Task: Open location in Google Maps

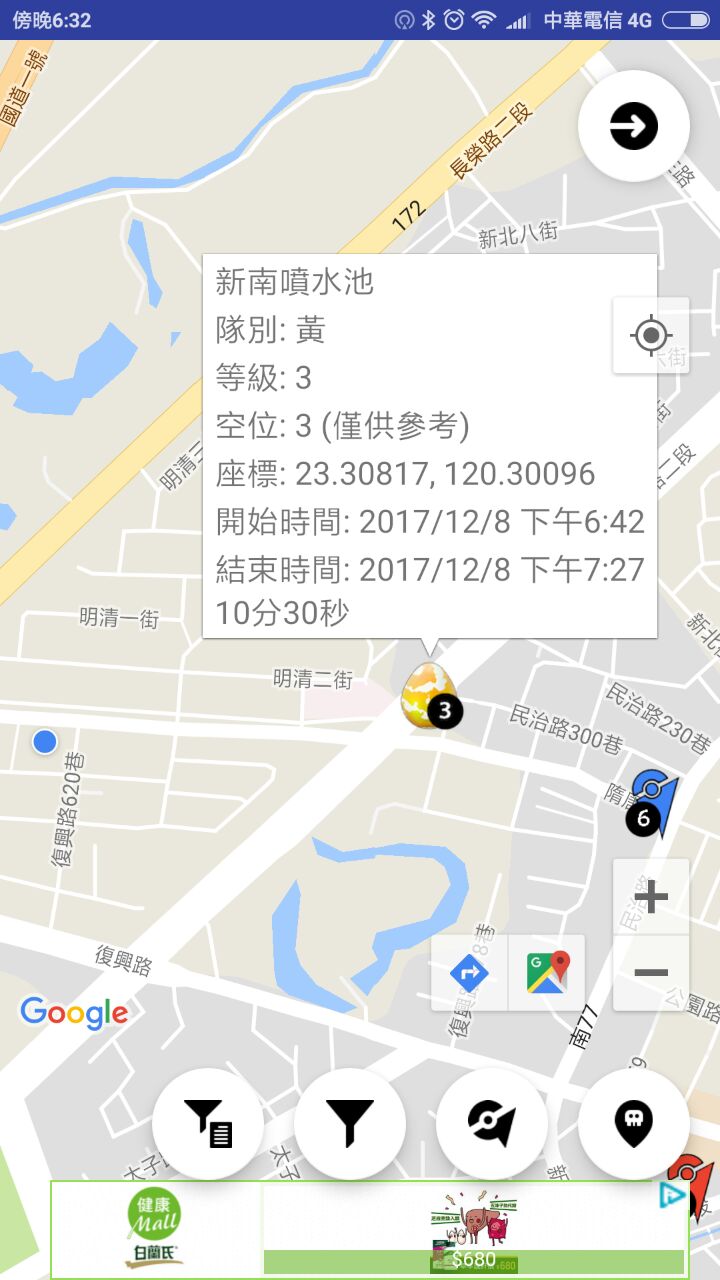Action: (547, 973)
